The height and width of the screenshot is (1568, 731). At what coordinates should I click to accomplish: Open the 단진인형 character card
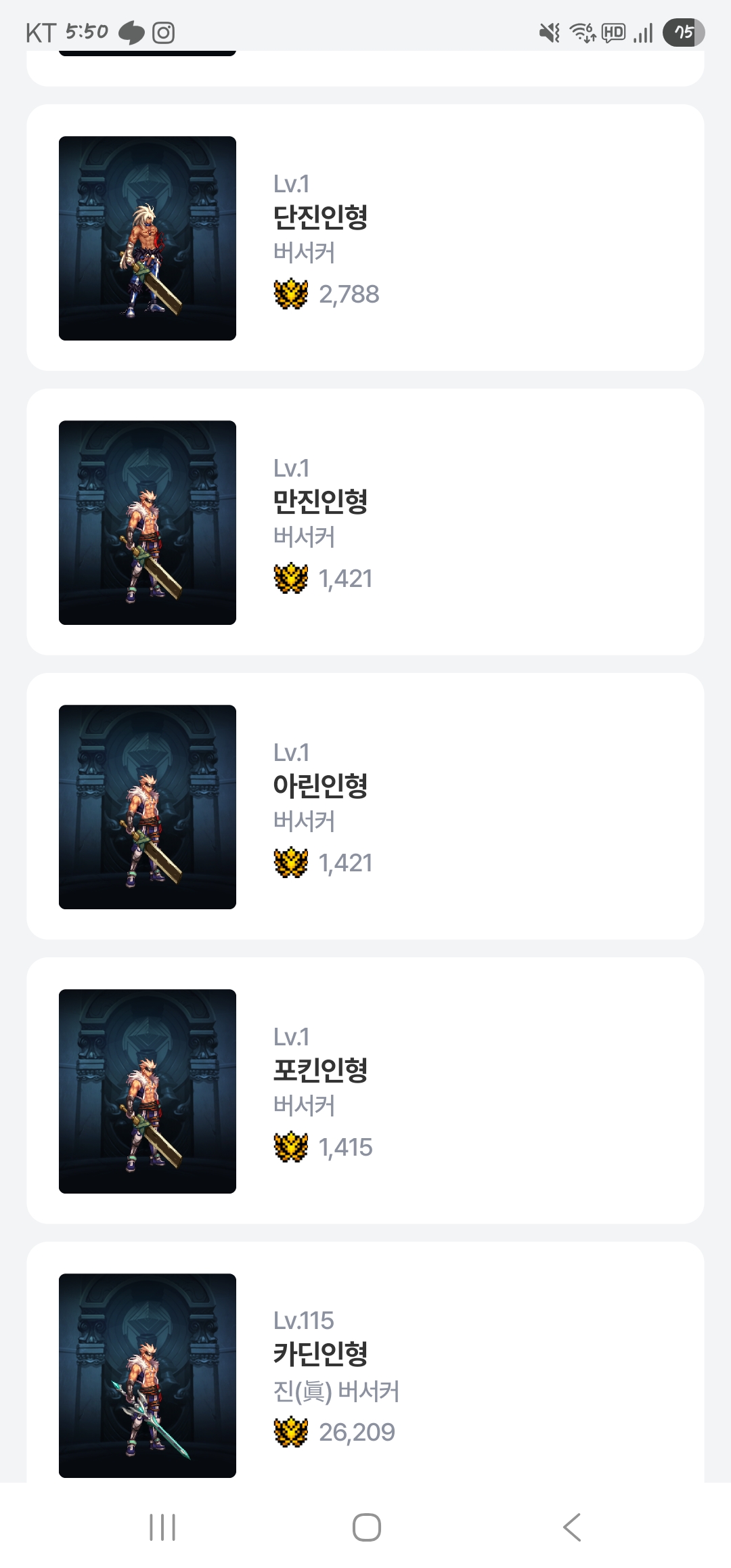click(x=365, y=238)
